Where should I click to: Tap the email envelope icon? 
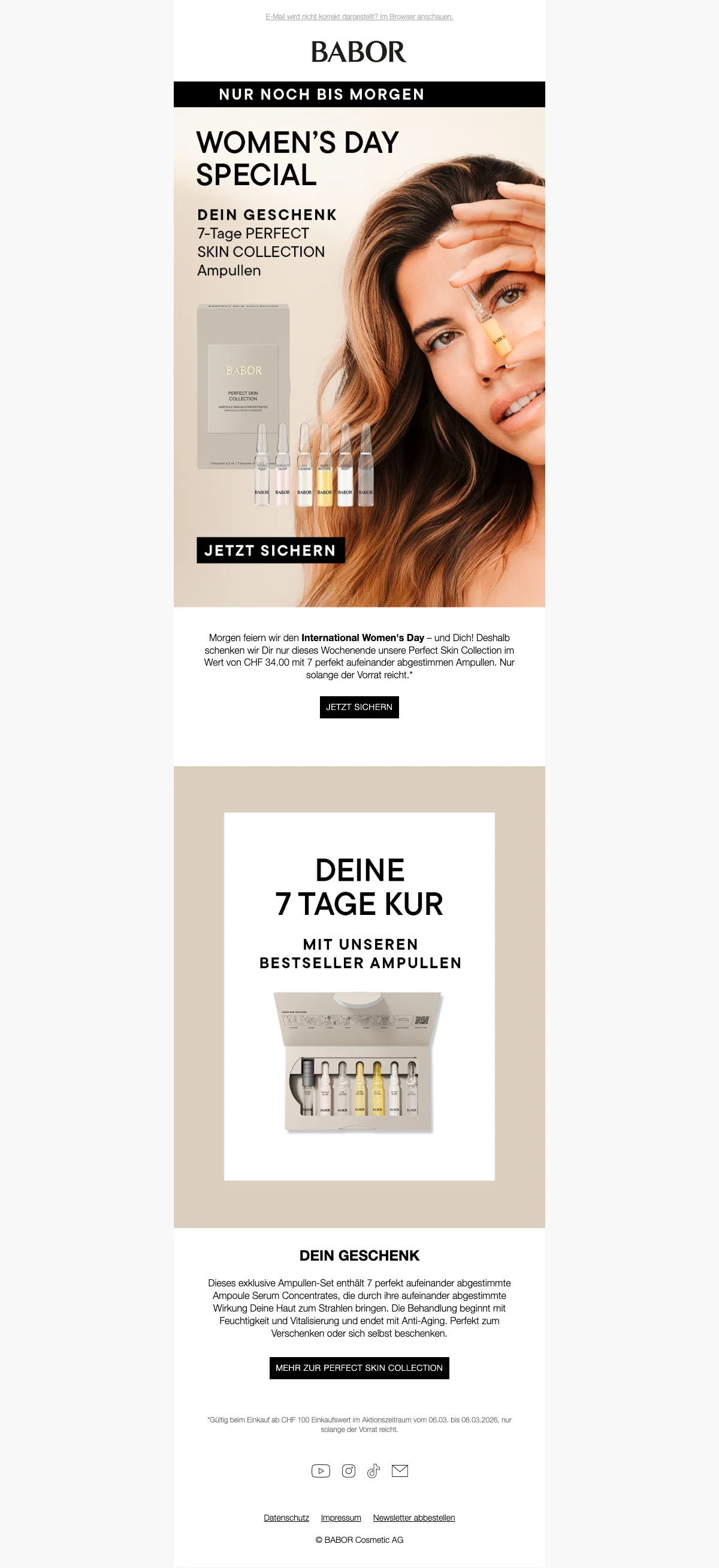click(x=400, y=1470)
